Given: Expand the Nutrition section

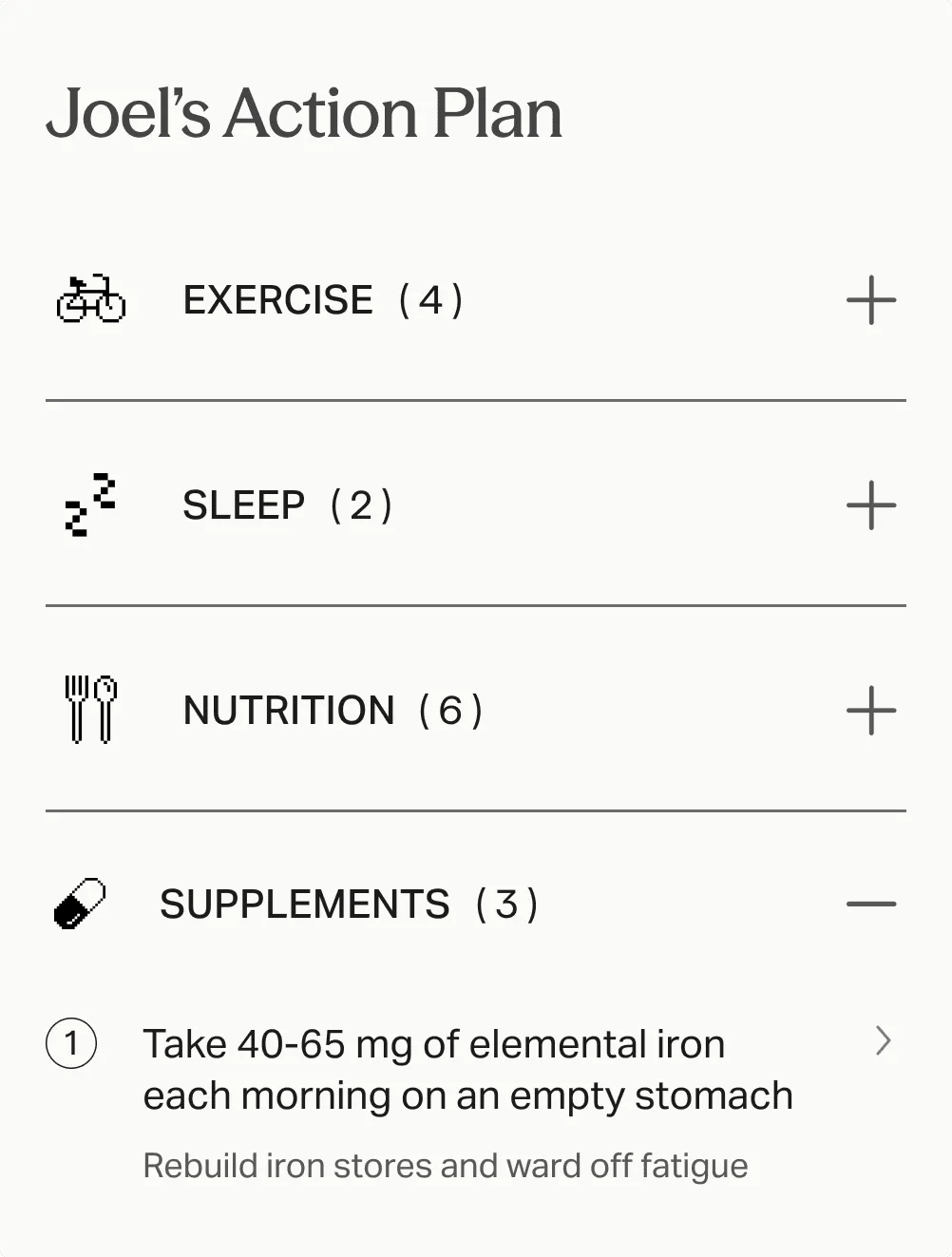Looking at the screenshot, I should 870,711.
